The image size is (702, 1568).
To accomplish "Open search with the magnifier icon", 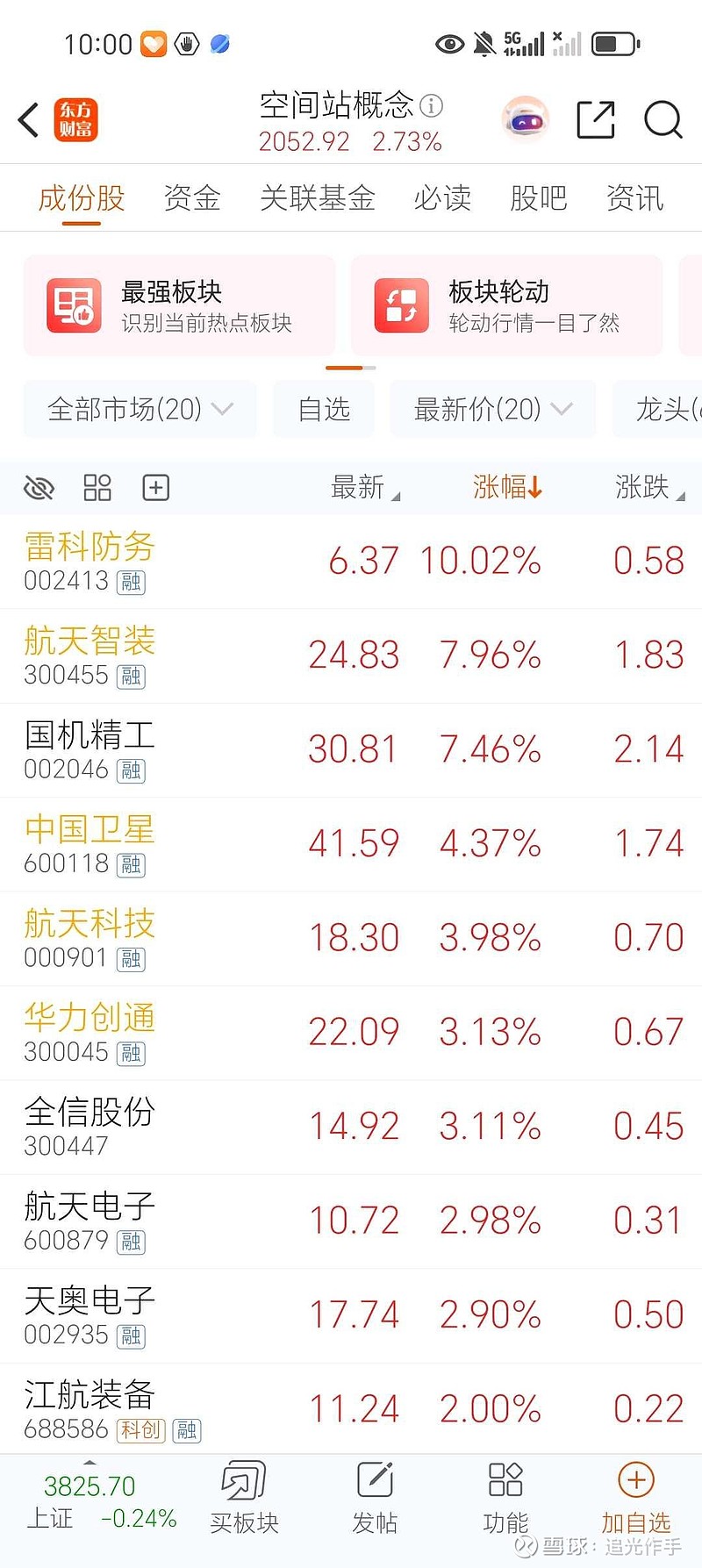I will point(663,120).
